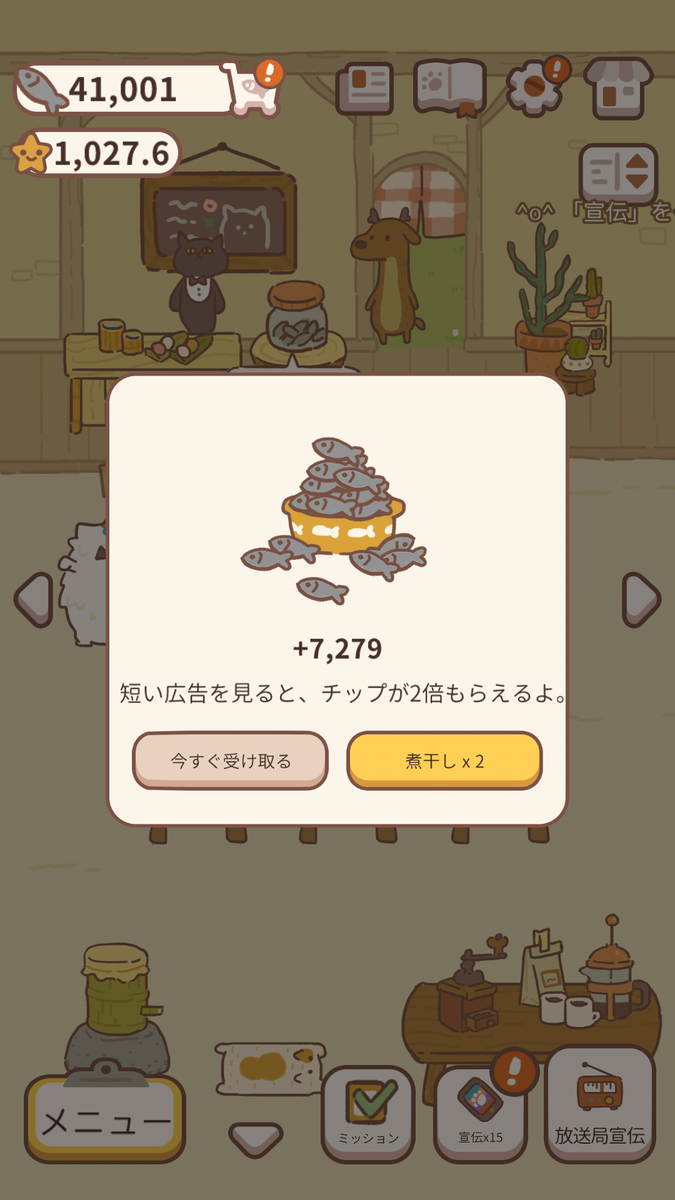
Task: Open the shop building icon
Action: click(618, 88)
